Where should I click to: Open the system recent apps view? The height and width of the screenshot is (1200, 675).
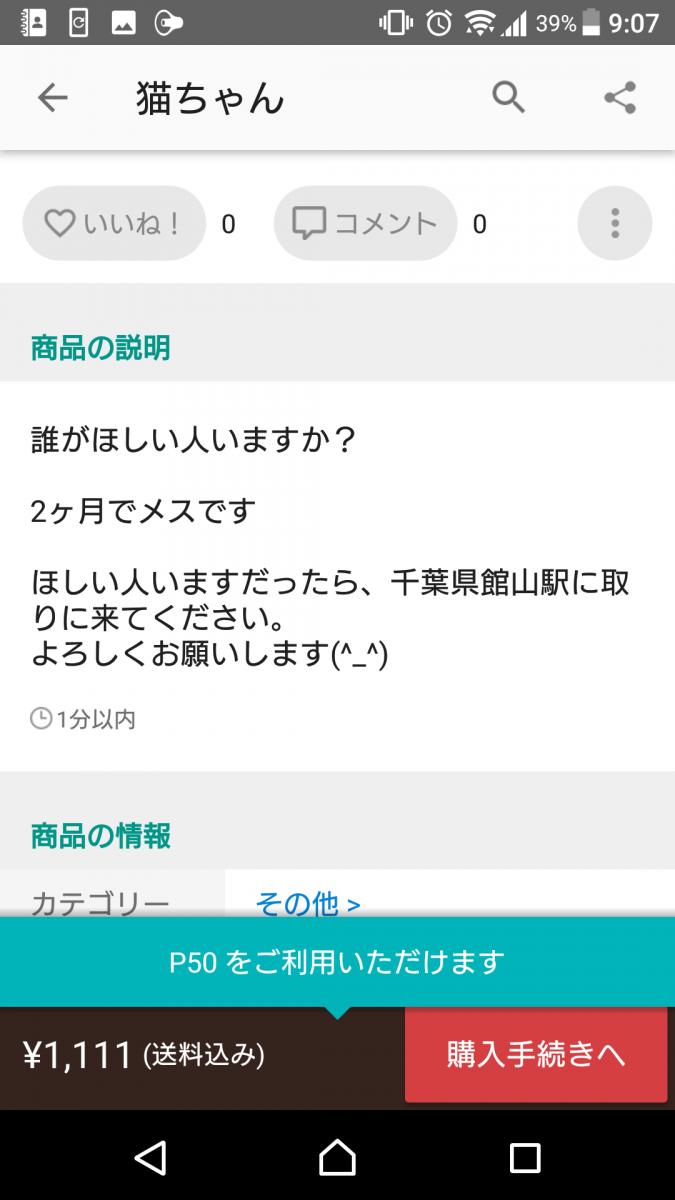pos(525,1158)
